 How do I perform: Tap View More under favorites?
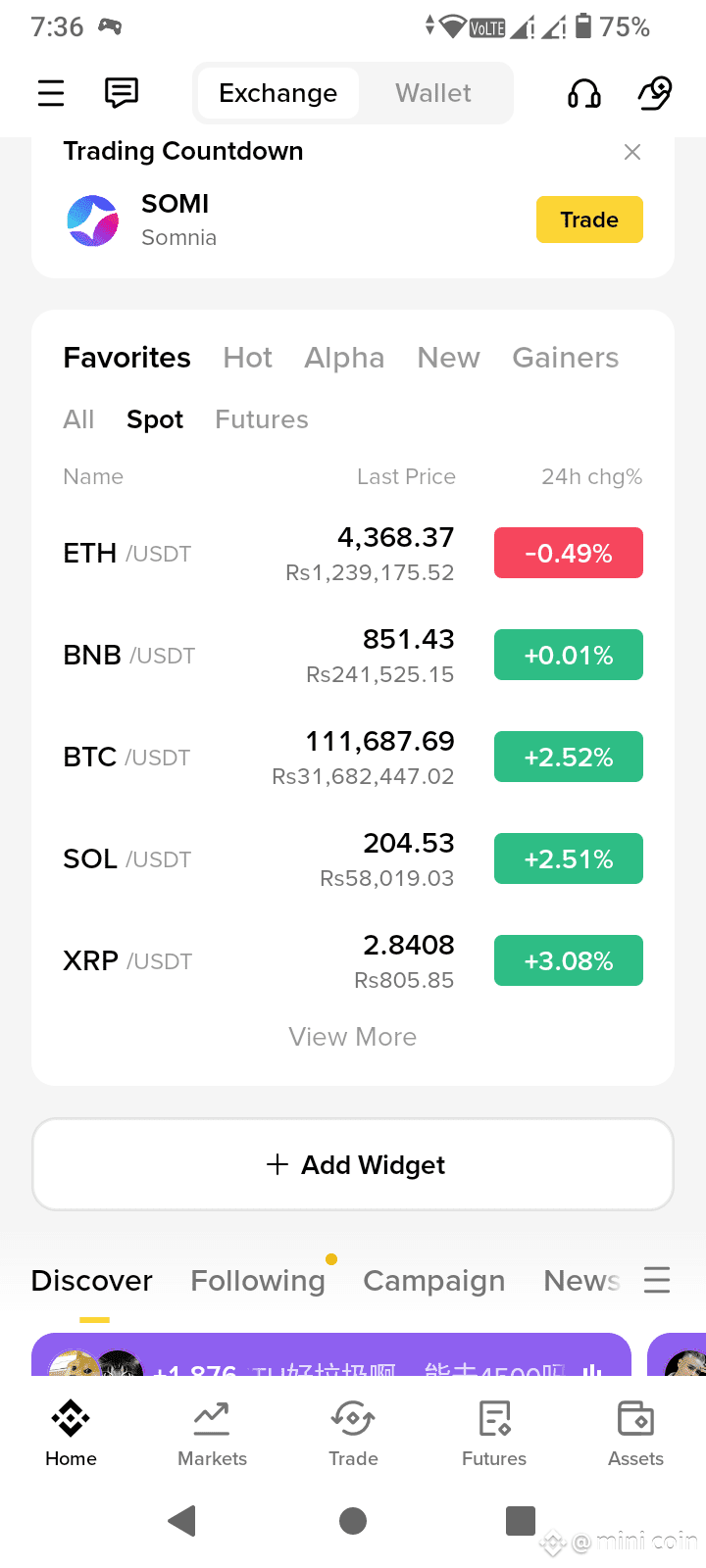[x=353, y=1037]
